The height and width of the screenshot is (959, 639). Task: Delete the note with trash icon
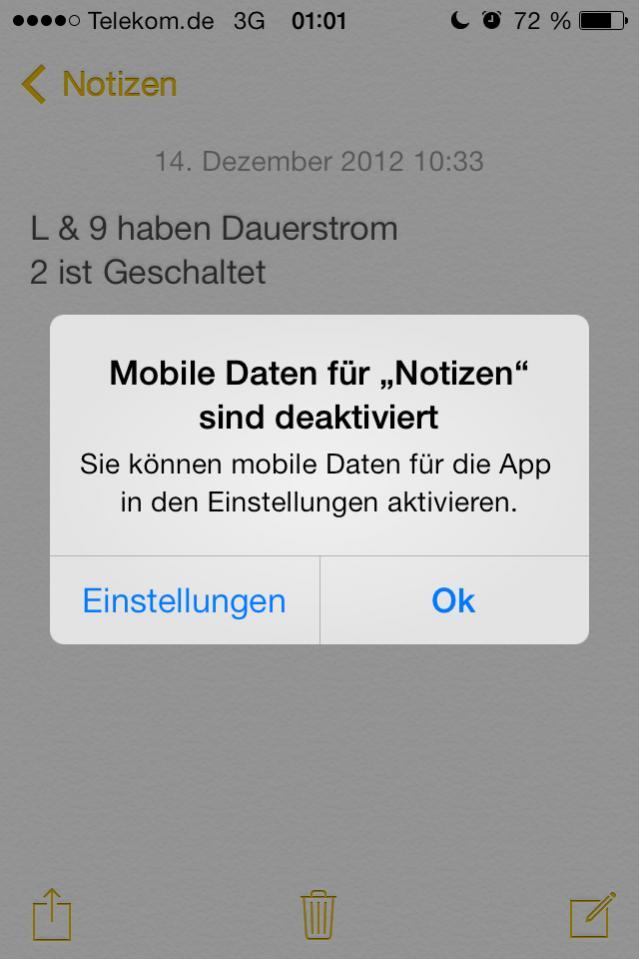tap(318, 914)
